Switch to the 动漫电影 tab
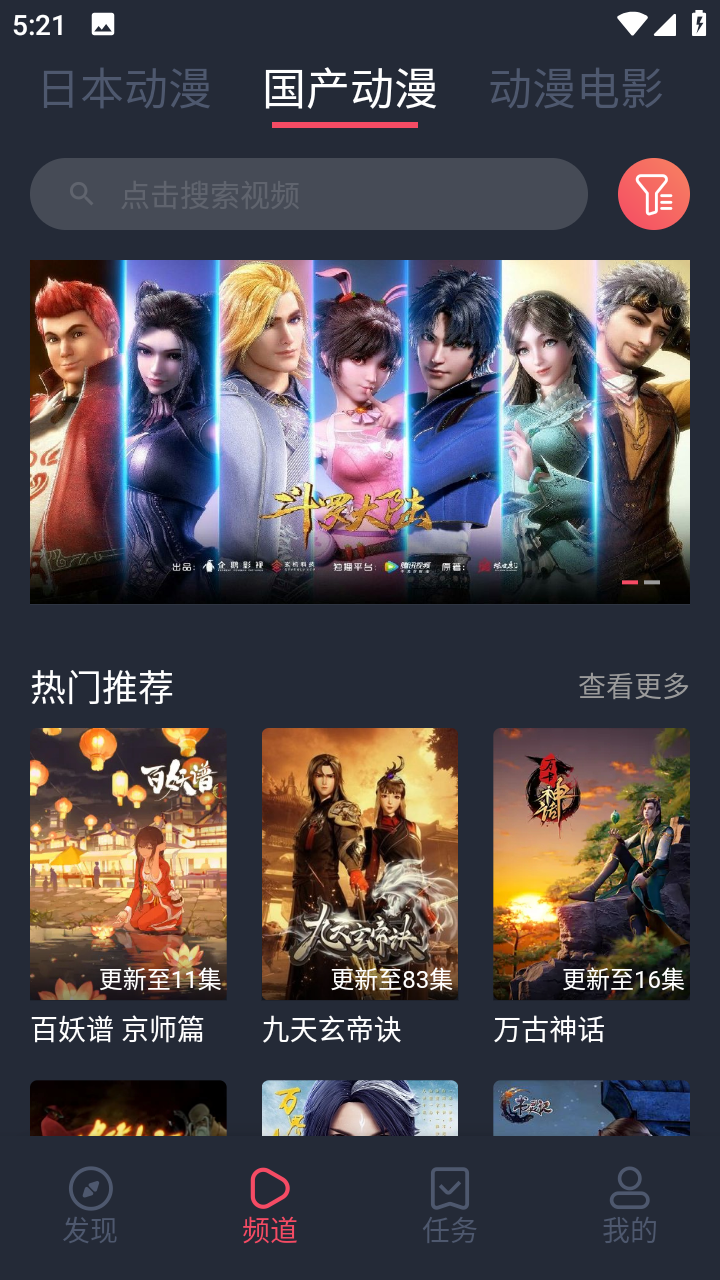Screen dimensions: 720x1280 click(x=575, y=90)
